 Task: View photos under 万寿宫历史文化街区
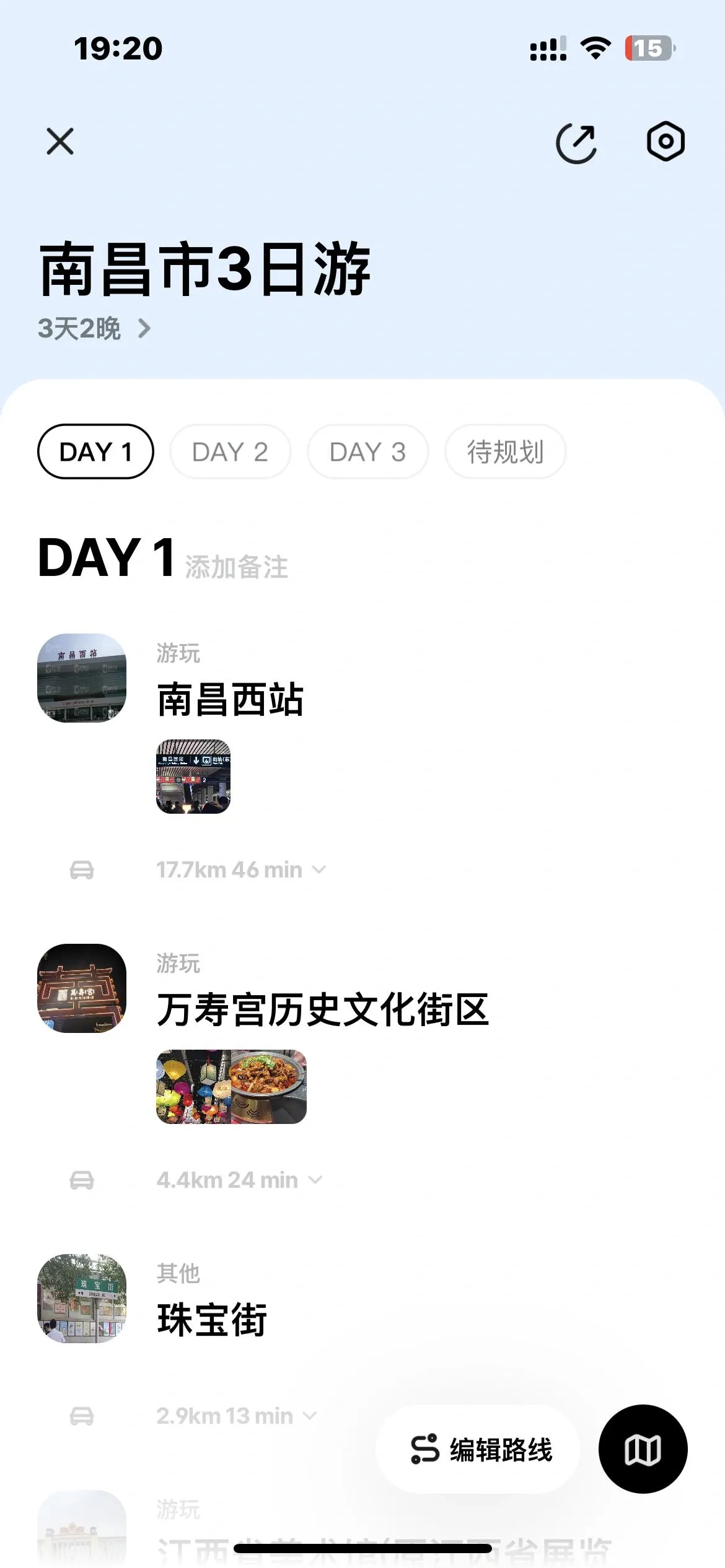[x=231, y=1087]
